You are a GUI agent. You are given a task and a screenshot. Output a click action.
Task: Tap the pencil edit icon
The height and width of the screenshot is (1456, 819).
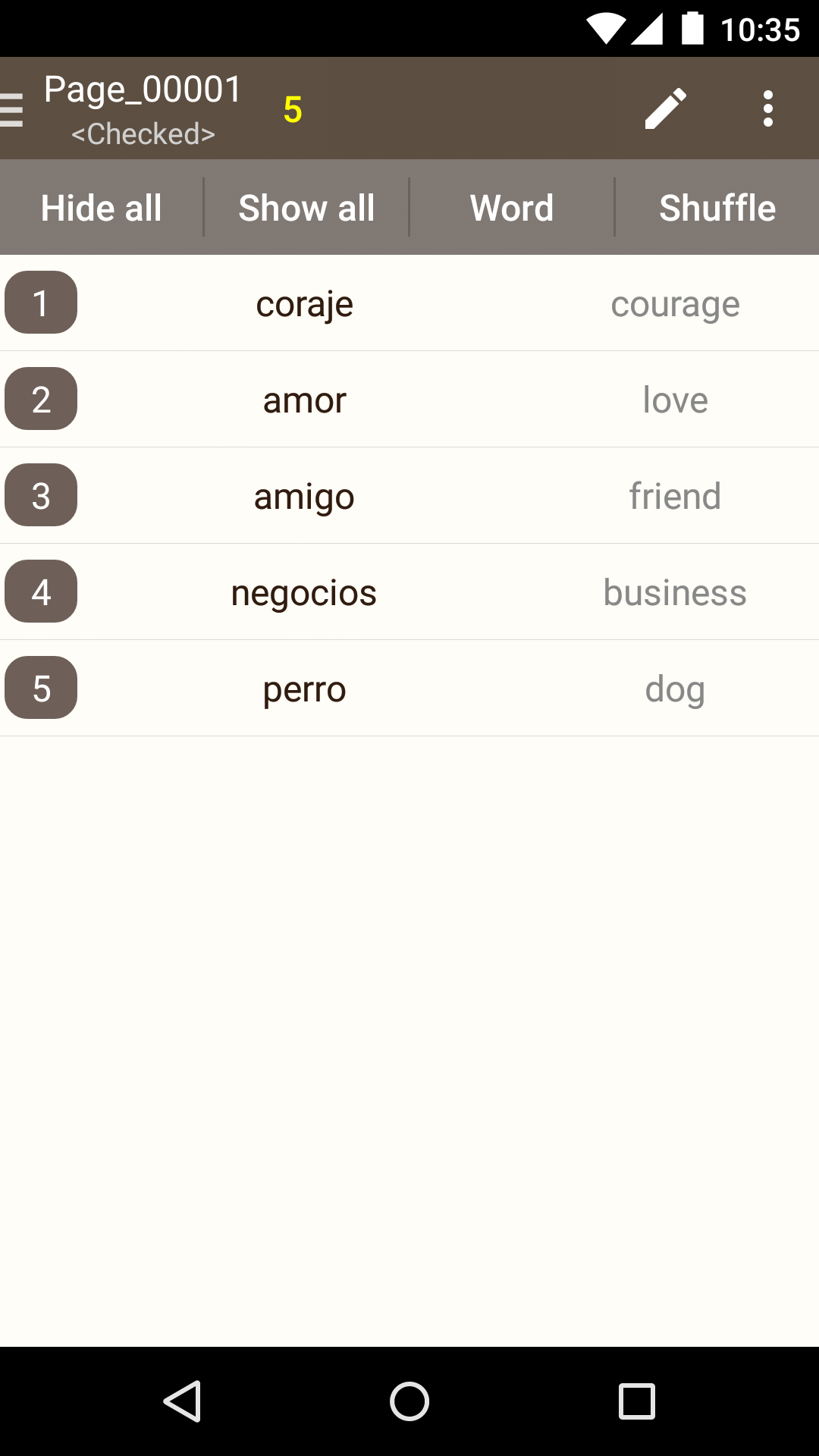coord(665,109)
